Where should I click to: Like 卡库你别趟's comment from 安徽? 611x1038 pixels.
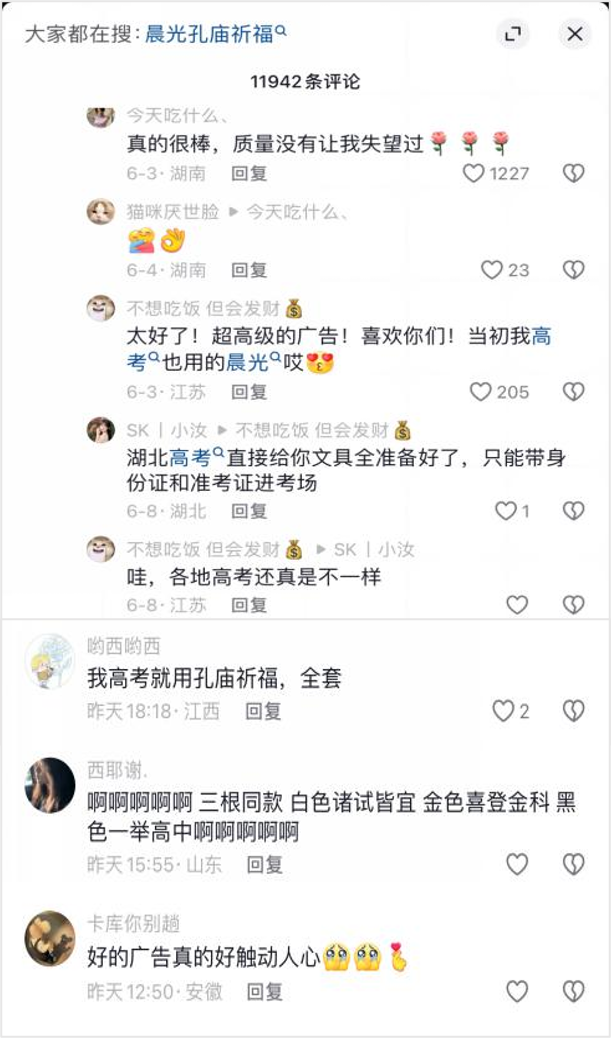pyautogui.click(x=517, y=991)
